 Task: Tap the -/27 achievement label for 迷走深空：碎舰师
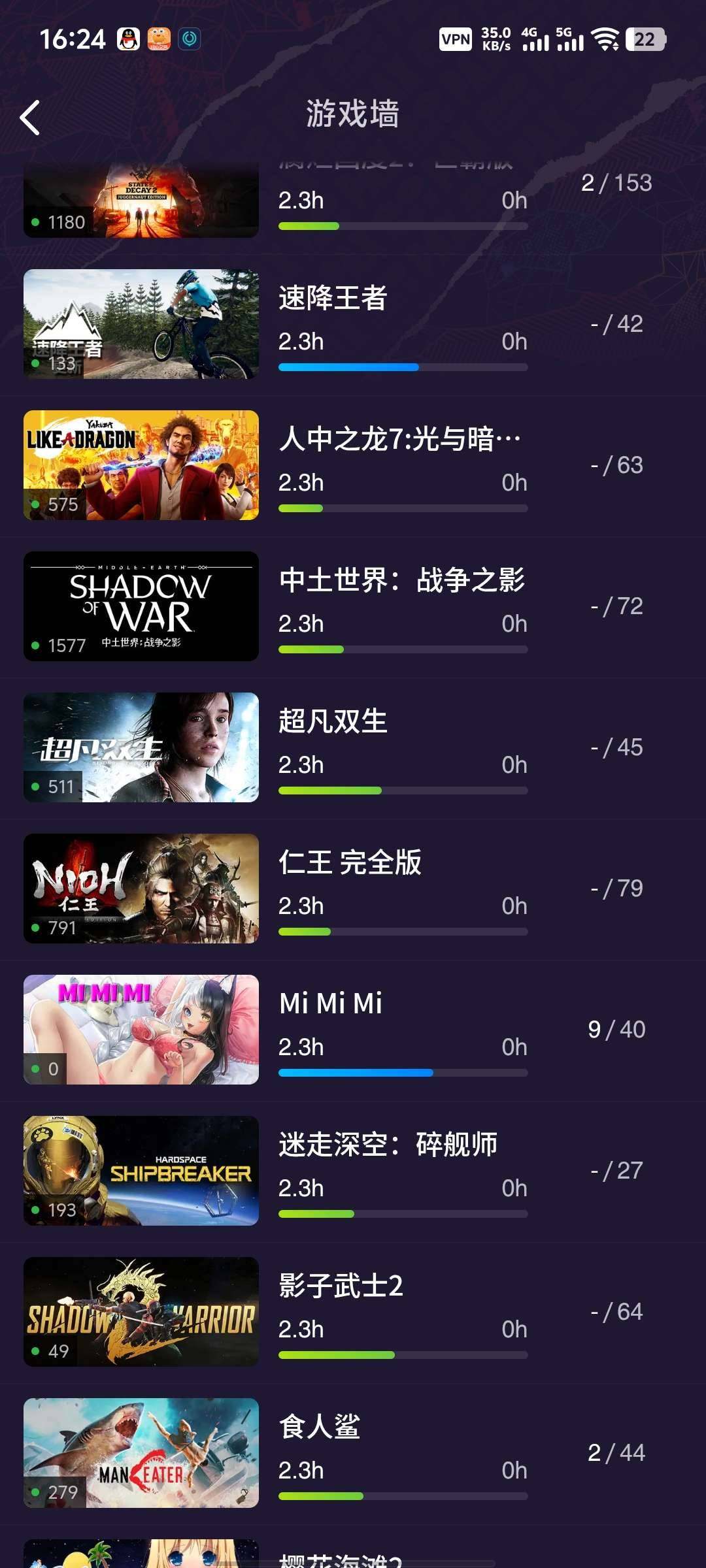click(x=618, y=1170)
